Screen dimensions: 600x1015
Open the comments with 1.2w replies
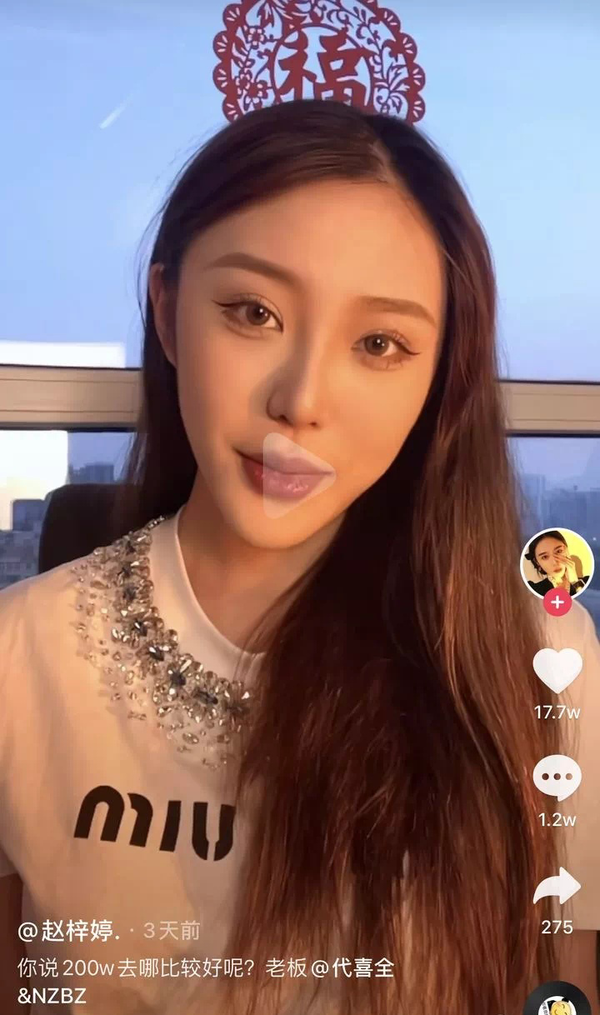click(557, 778)
